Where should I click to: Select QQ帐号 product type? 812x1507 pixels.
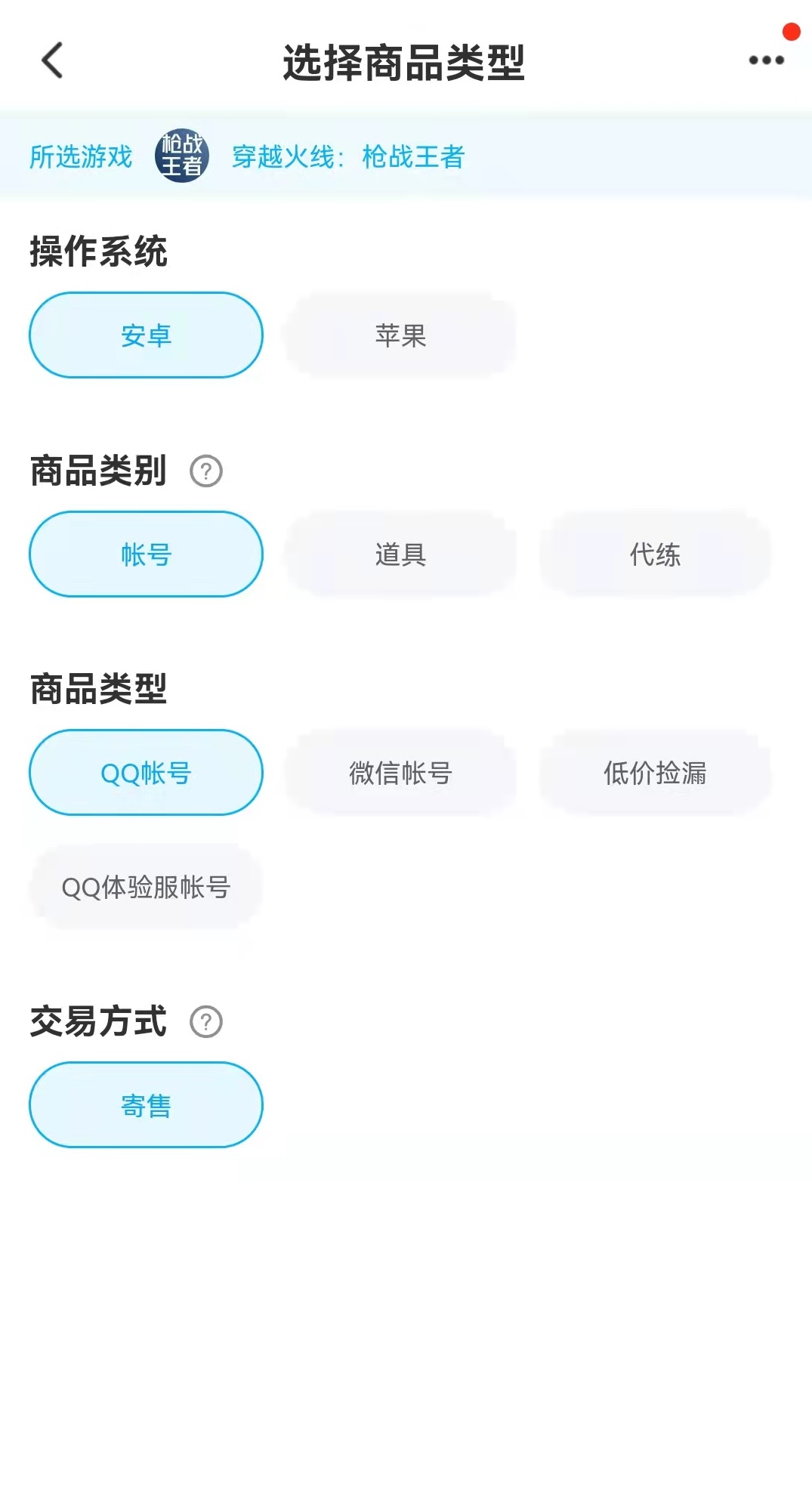146,772
